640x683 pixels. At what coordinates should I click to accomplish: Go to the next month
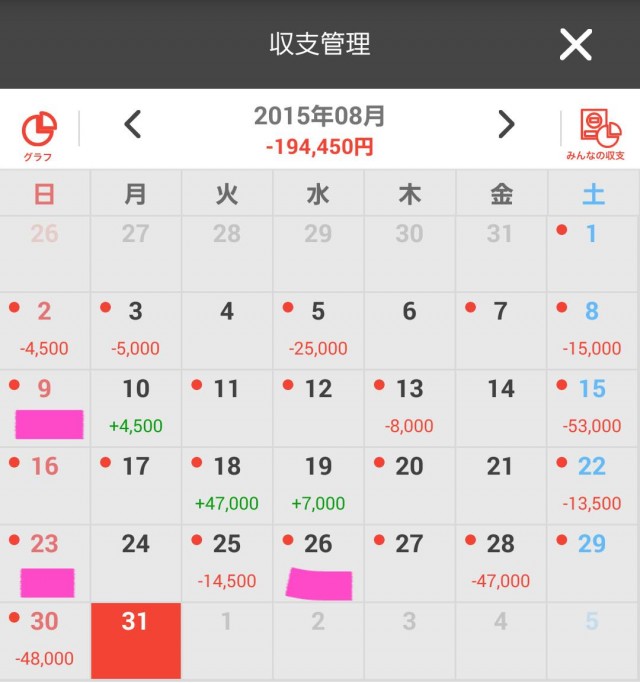click(x=506, y=125)
